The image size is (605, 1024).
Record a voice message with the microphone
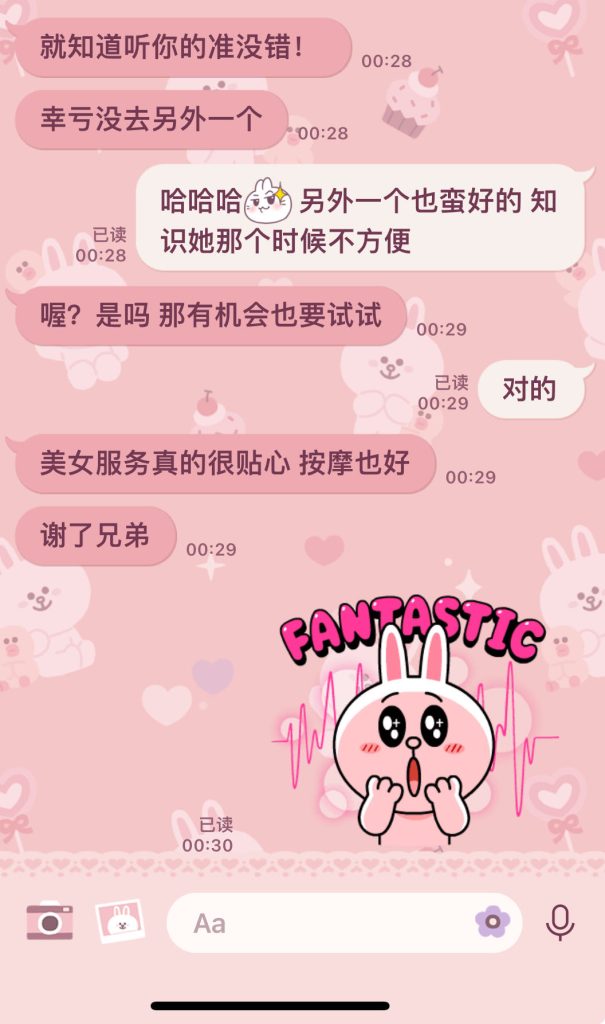(x=560, y=922)
